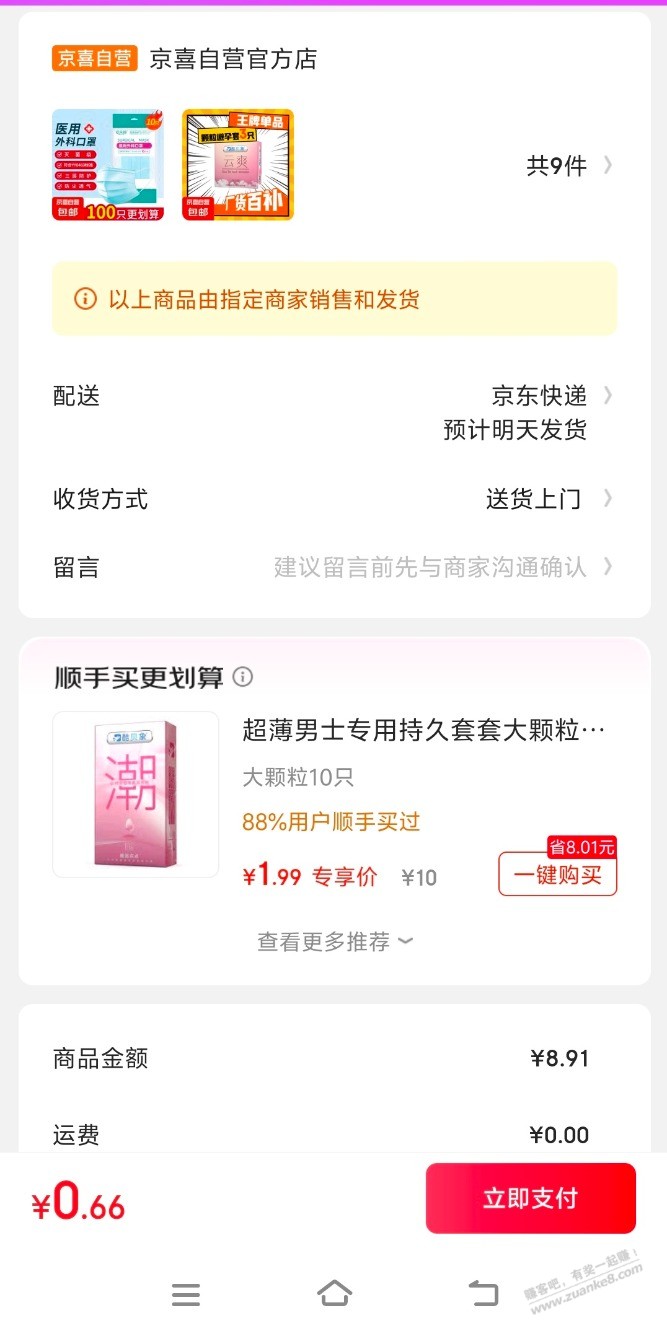Open 京喜自营官方店 store page
Screen dimensions: 667x1334
point(232,59)
